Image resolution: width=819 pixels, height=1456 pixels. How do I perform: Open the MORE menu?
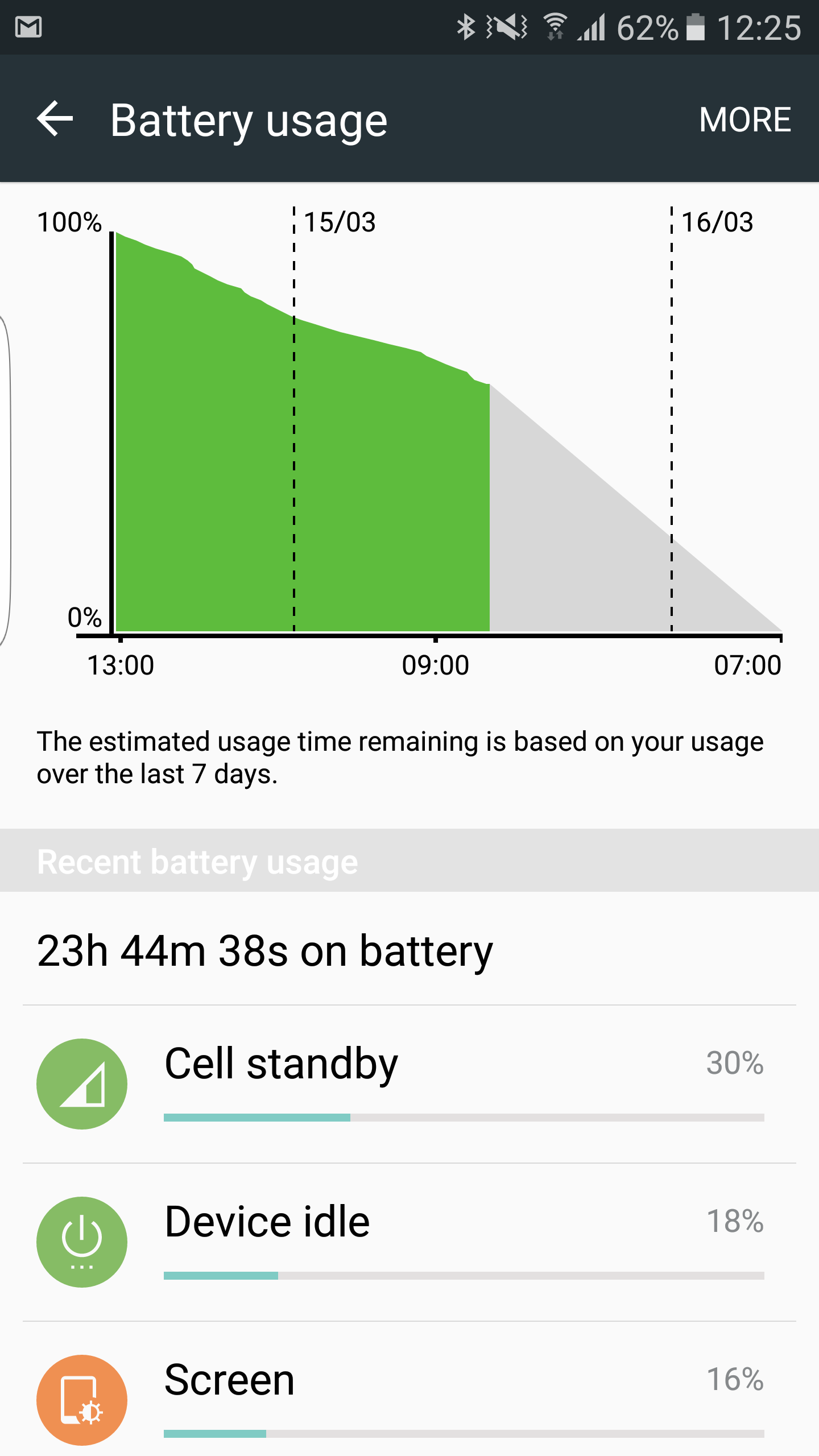pos(744,119)
